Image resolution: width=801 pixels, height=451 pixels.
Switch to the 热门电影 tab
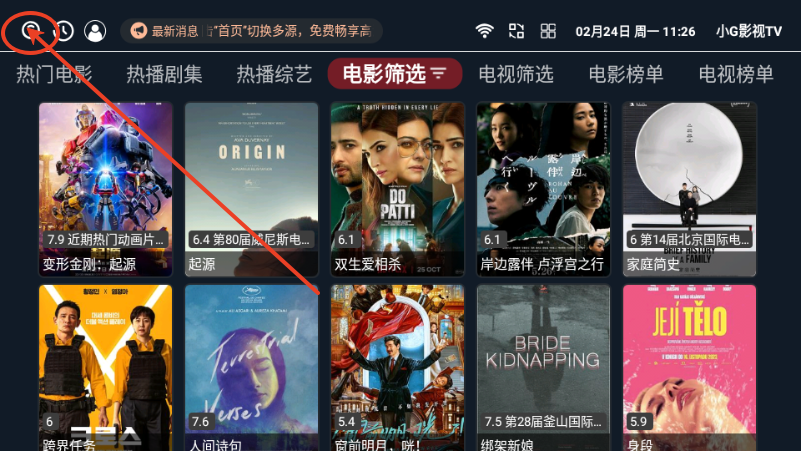tap(54, 74)
